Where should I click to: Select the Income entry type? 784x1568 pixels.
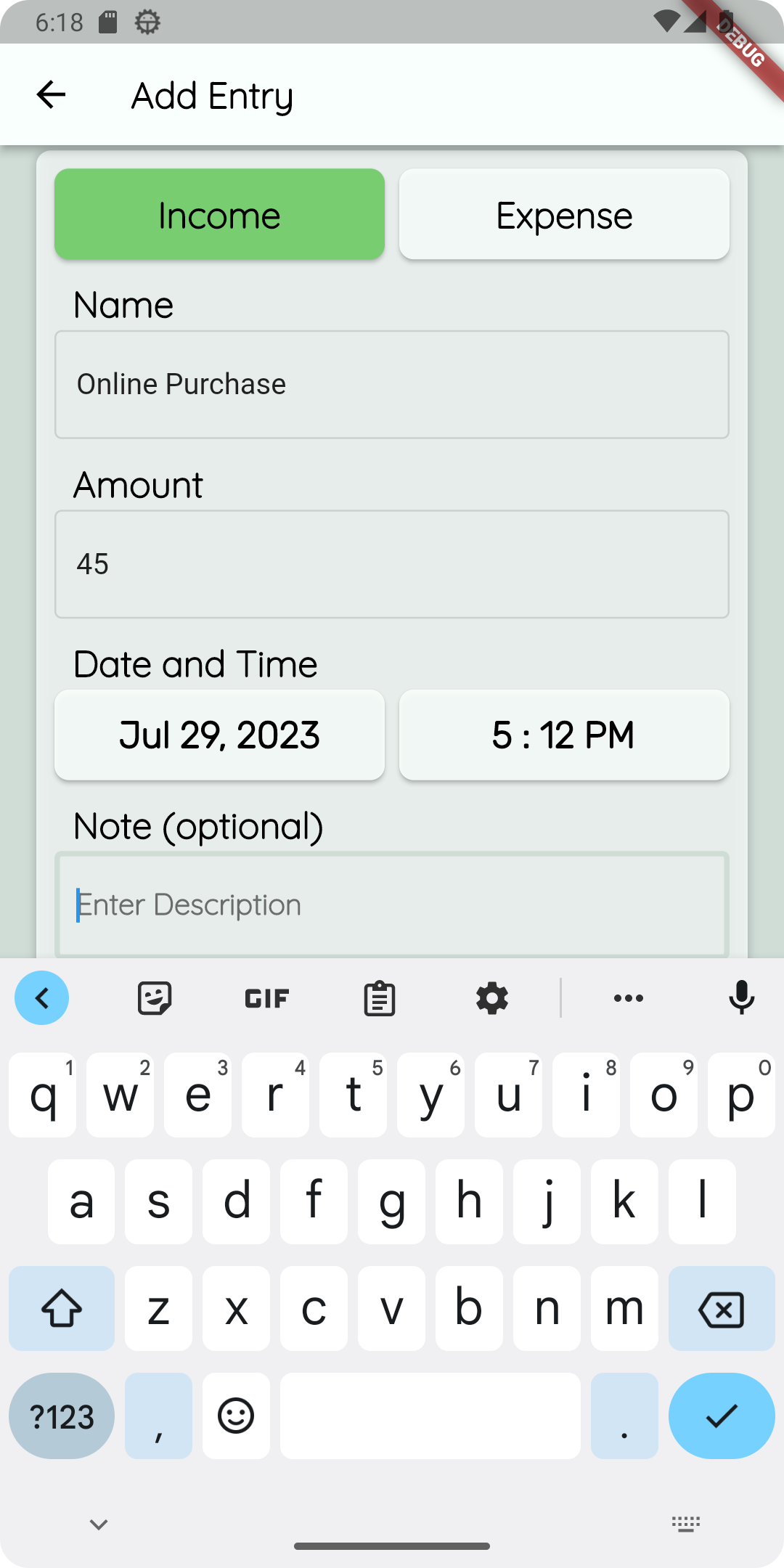tap(219, 214)
